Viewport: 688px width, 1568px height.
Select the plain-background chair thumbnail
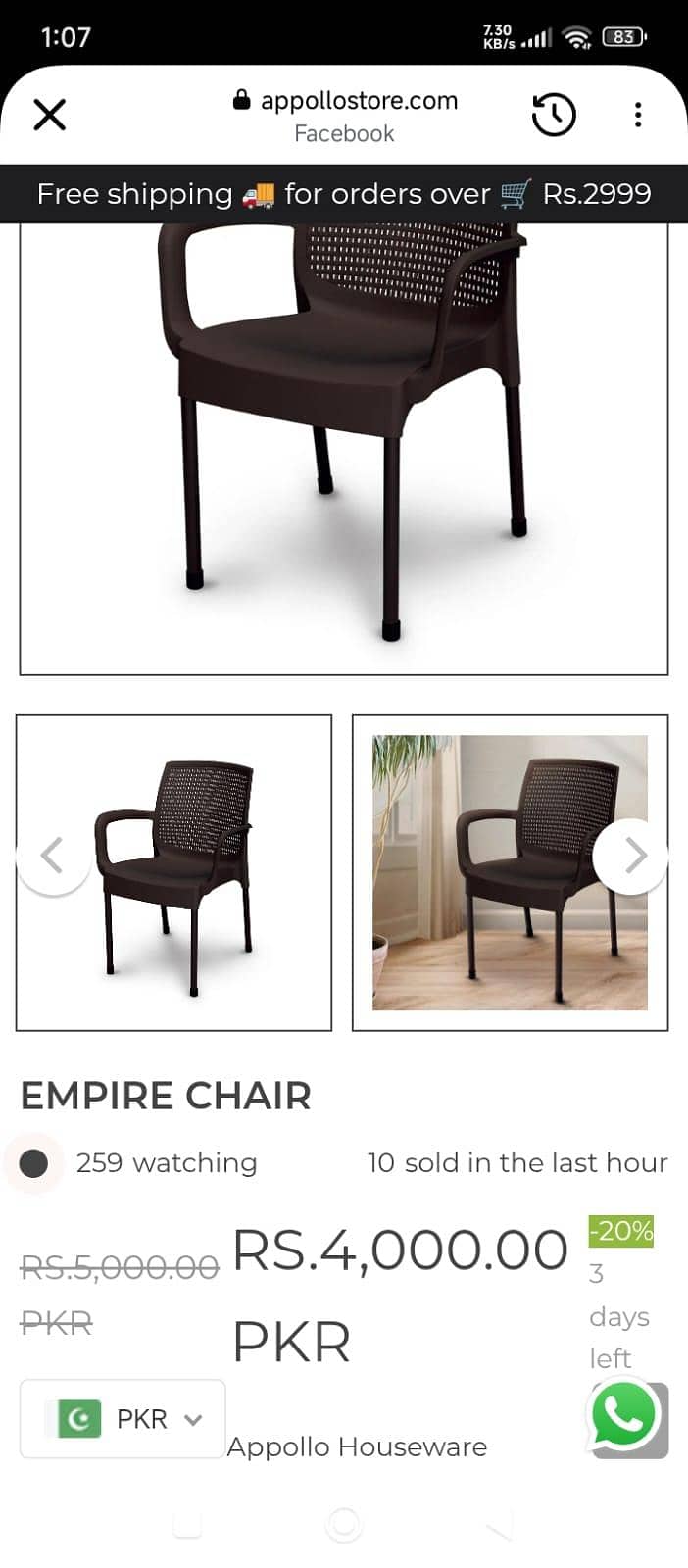[173, 872]
